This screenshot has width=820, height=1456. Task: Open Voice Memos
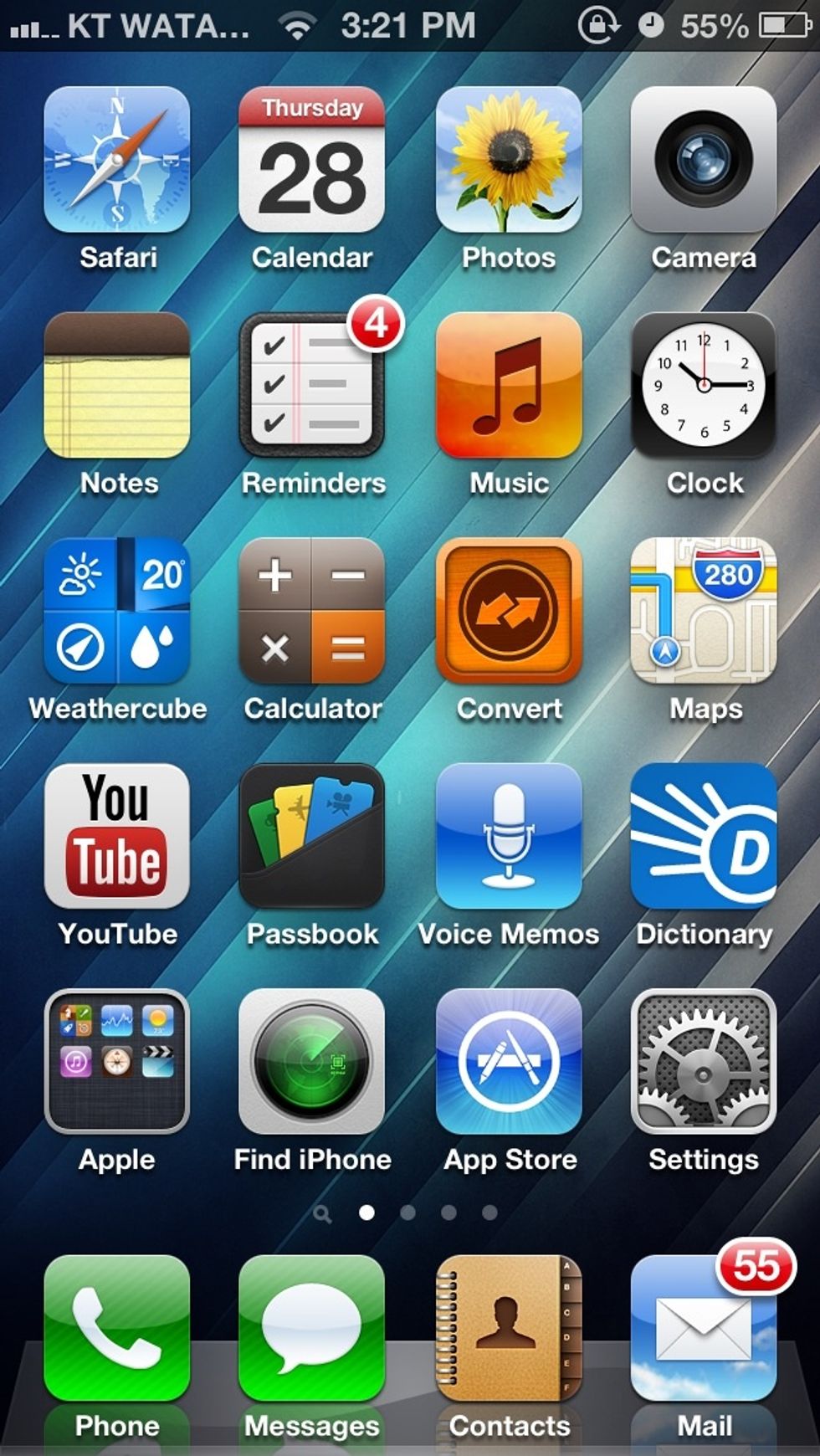point(509,837)
